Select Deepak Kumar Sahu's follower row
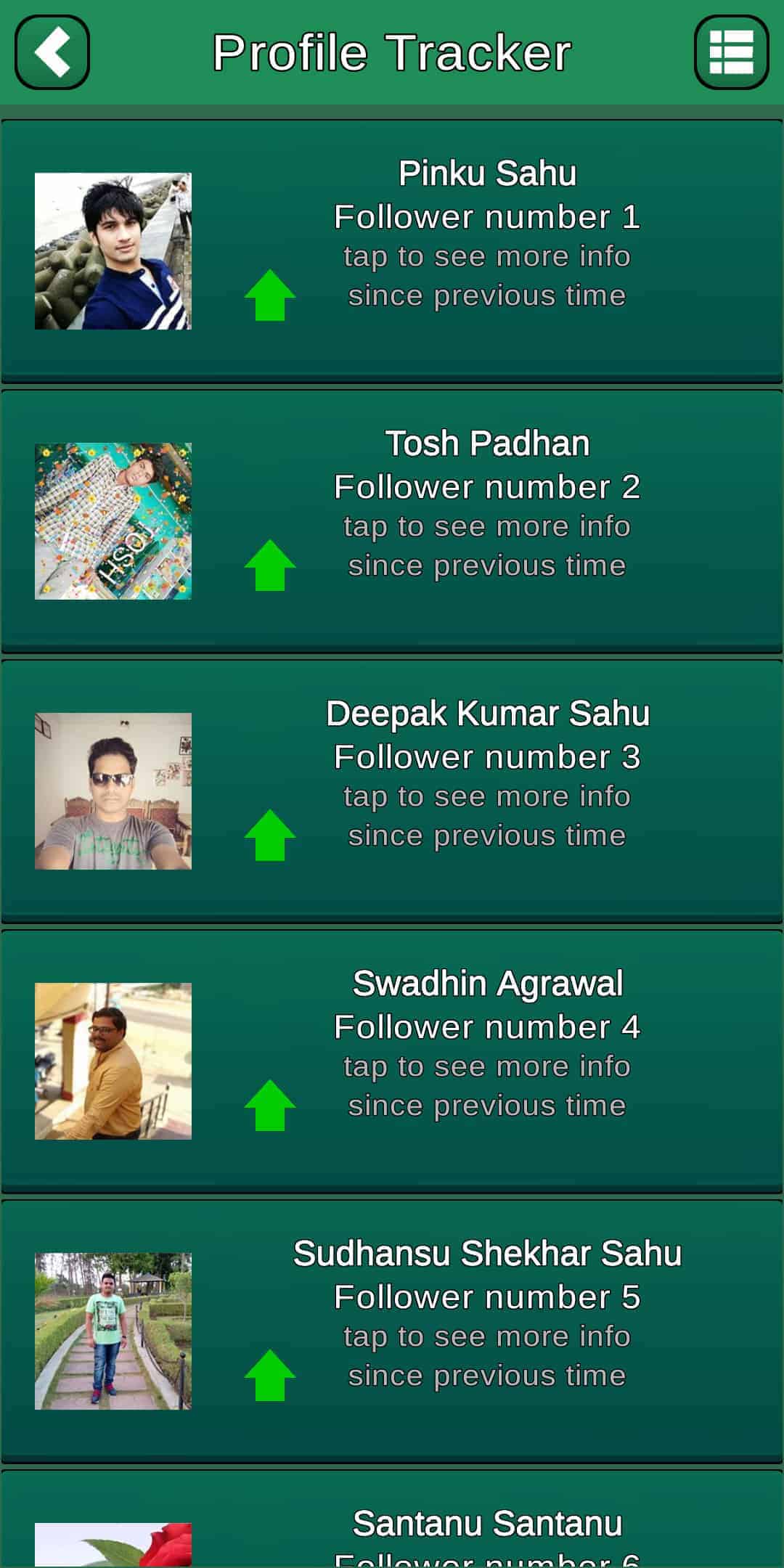This screenshot has width=784, height=1568. pos(392,791)
